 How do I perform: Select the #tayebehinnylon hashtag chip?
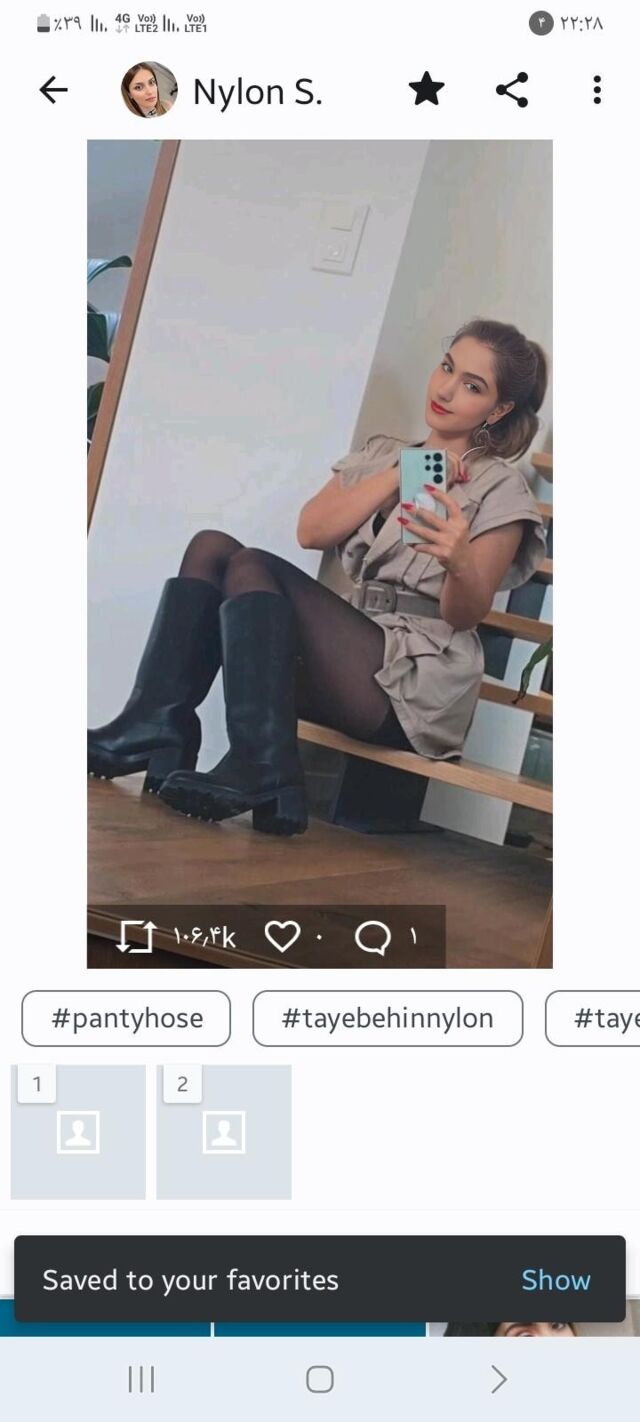point(387,1018)
